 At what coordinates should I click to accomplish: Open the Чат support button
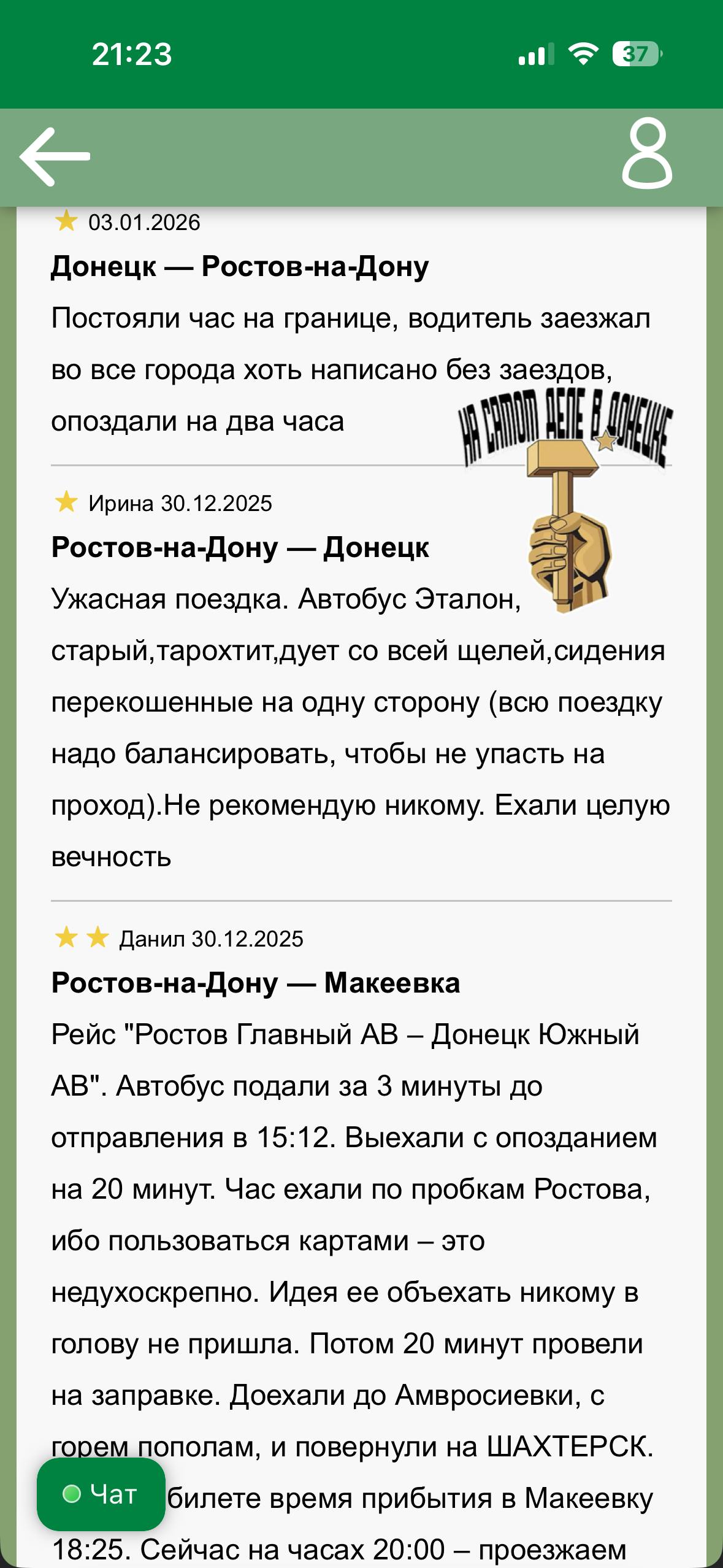pyautogui.click(x=101, y=1494)
